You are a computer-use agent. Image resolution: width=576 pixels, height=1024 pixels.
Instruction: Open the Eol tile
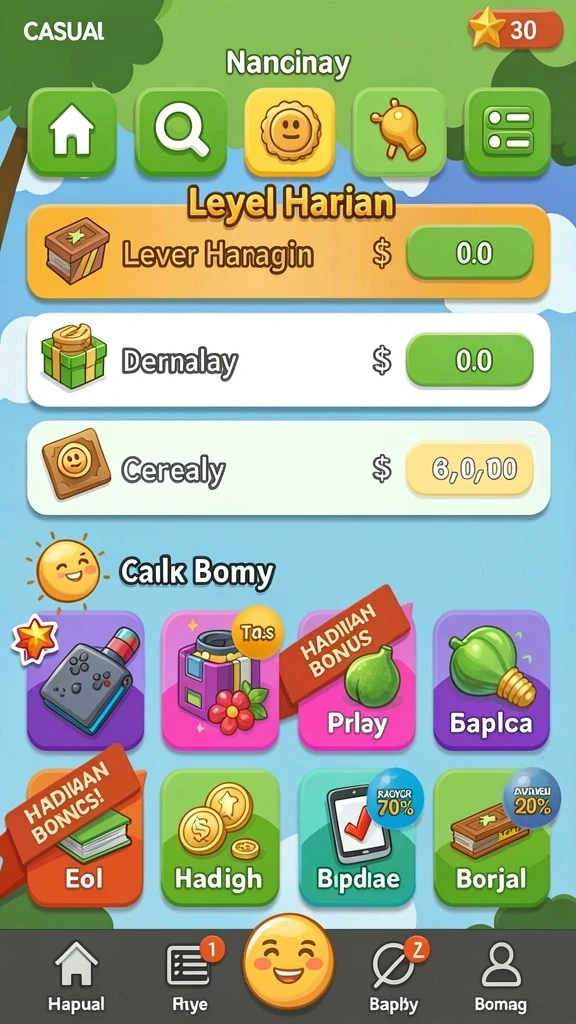tap(85, 838)
